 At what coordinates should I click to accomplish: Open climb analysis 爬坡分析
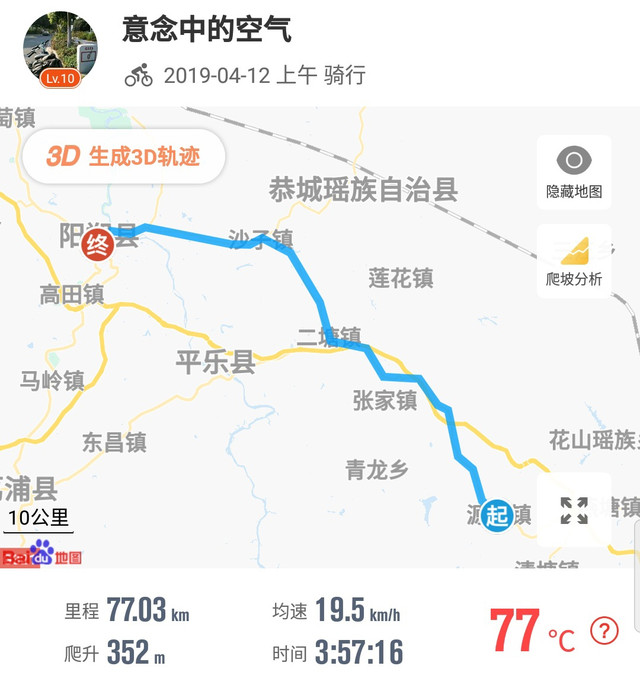point(574,259)
